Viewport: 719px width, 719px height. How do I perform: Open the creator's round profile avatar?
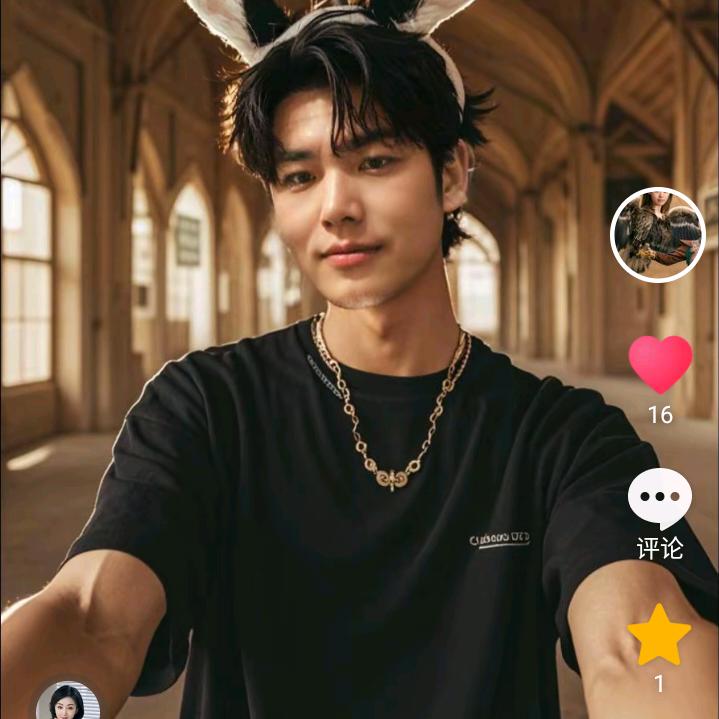coord(657,235)
